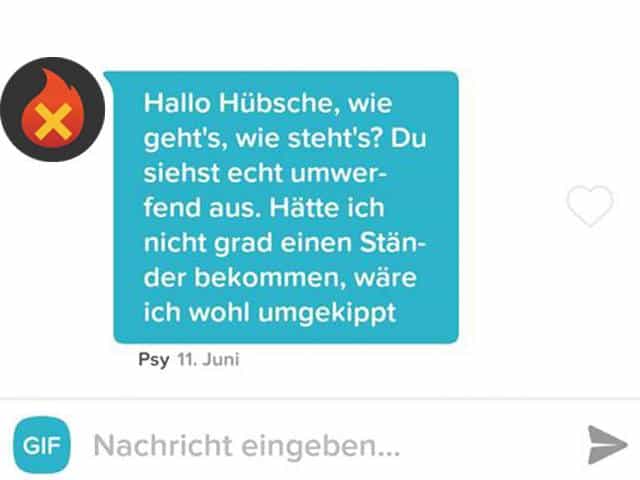Open the GIF picker
The width and height of the screenshot is (640, 480).
[42, 445]
